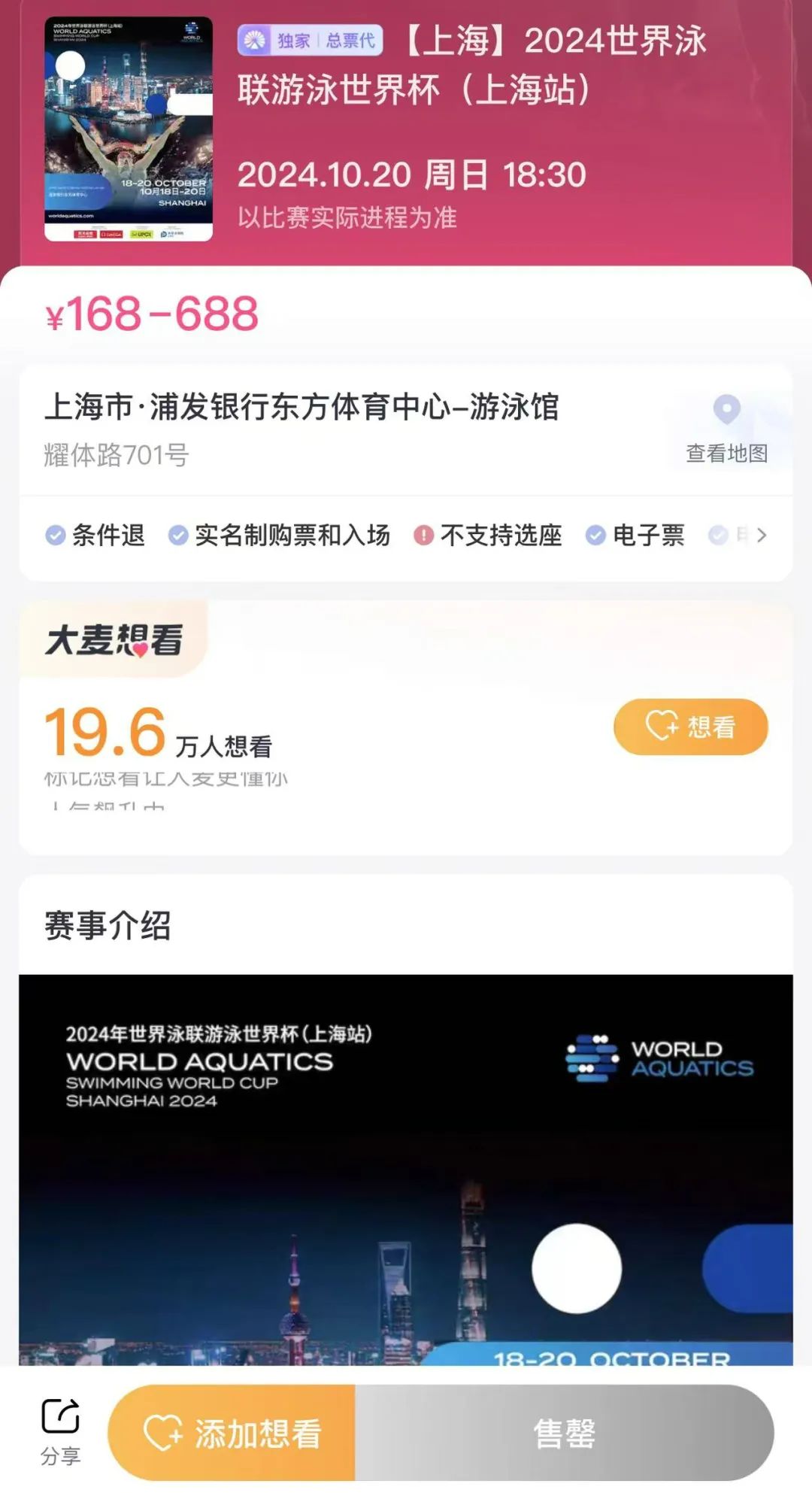This screenshot has width=812, height=1493.
Task: Open the event poster thumbnail
Action: click(129, 129)
